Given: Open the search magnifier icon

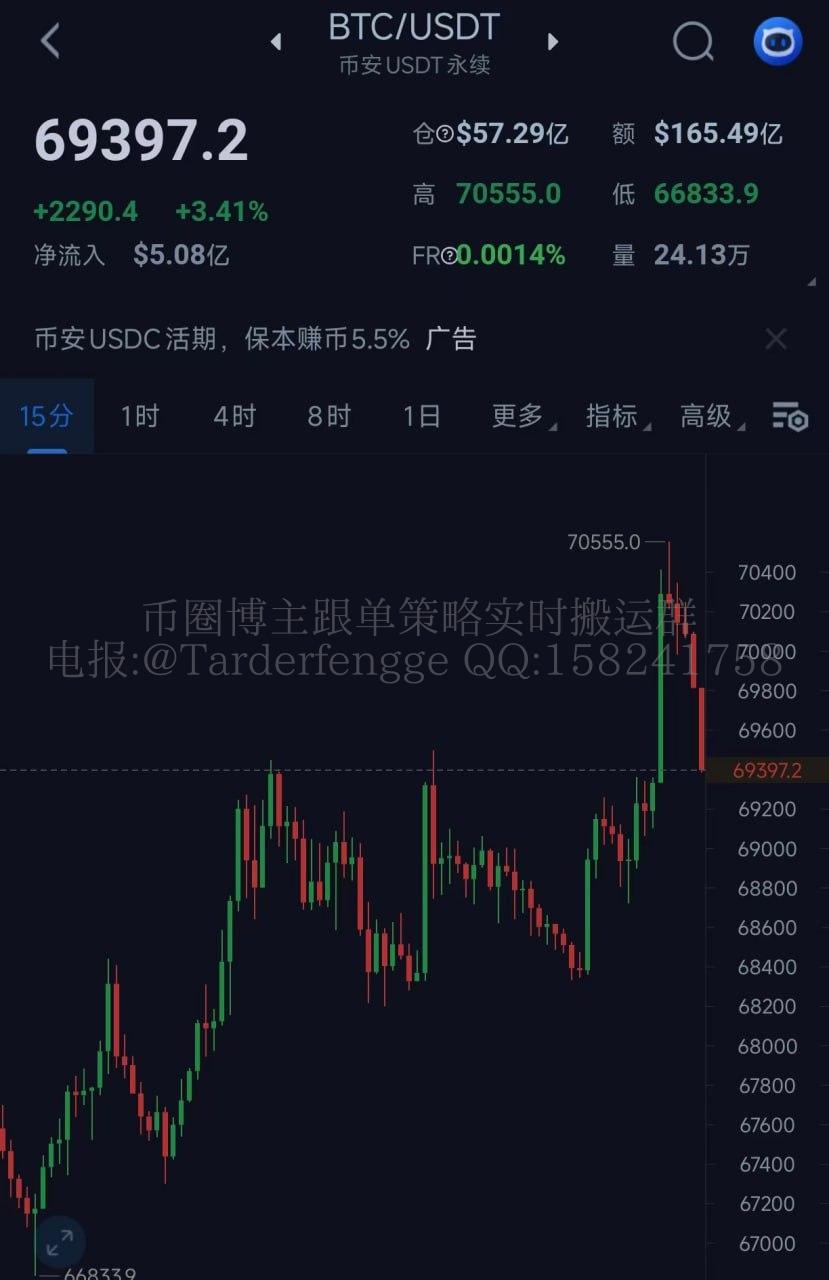Looking at the screenshot, I should [692, 42].
